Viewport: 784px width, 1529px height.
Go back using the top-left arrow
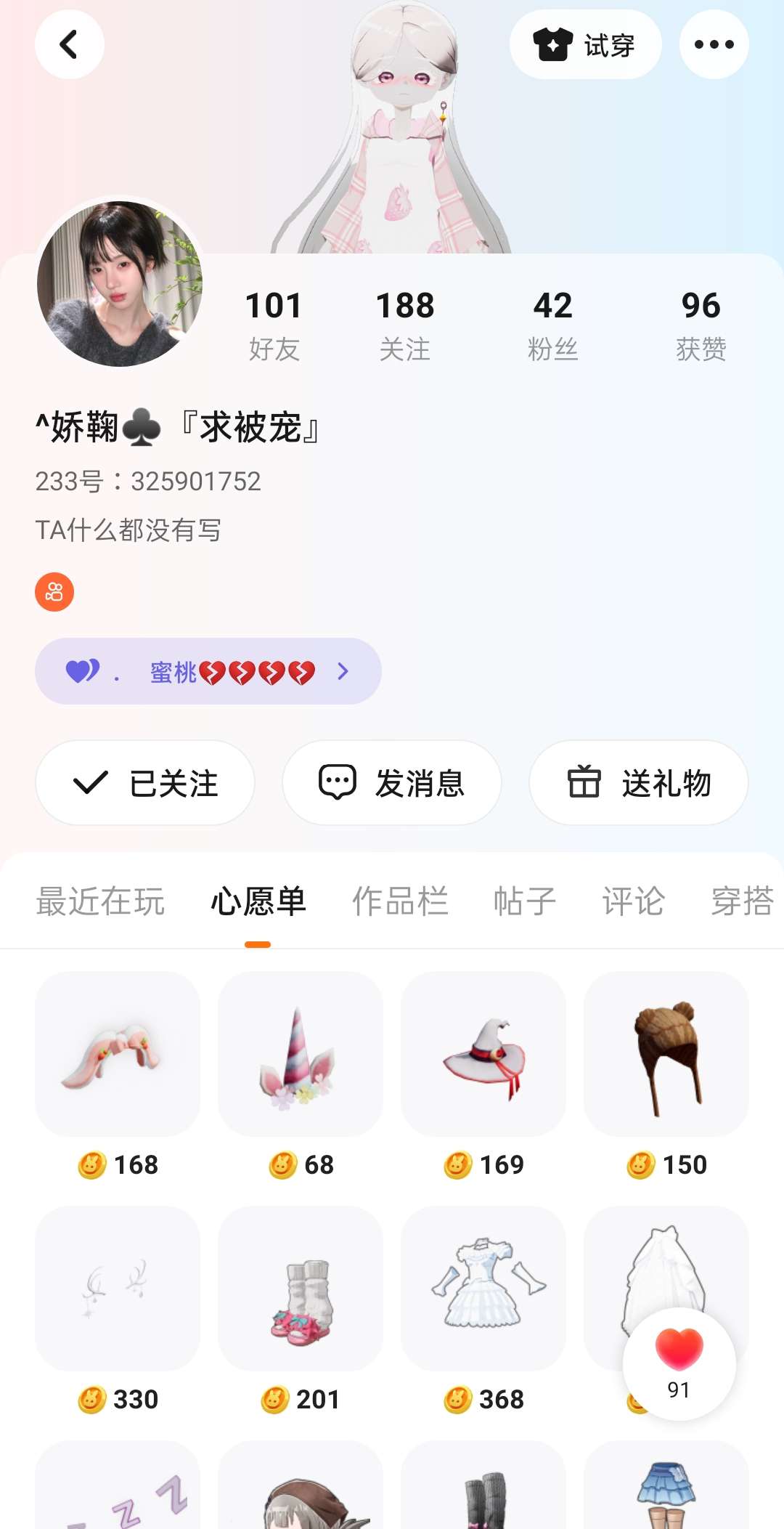(x=70, y=44)
